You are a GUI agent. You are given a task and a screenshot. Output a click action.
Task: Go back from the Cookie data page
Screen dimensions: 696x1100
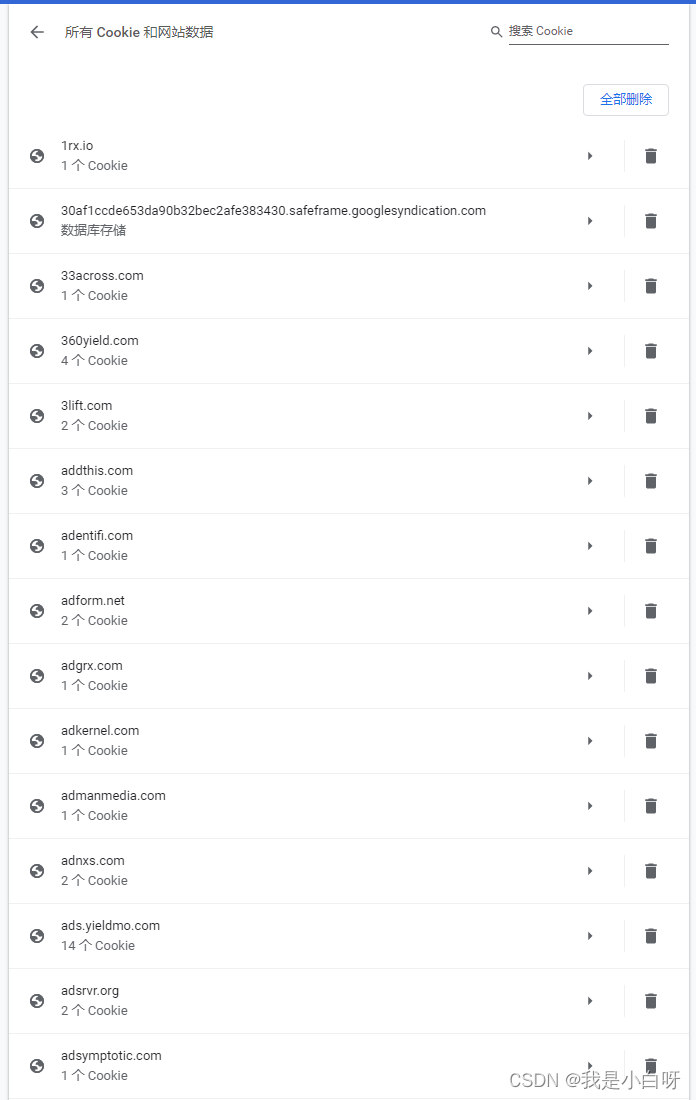click(x=37, y=32)
